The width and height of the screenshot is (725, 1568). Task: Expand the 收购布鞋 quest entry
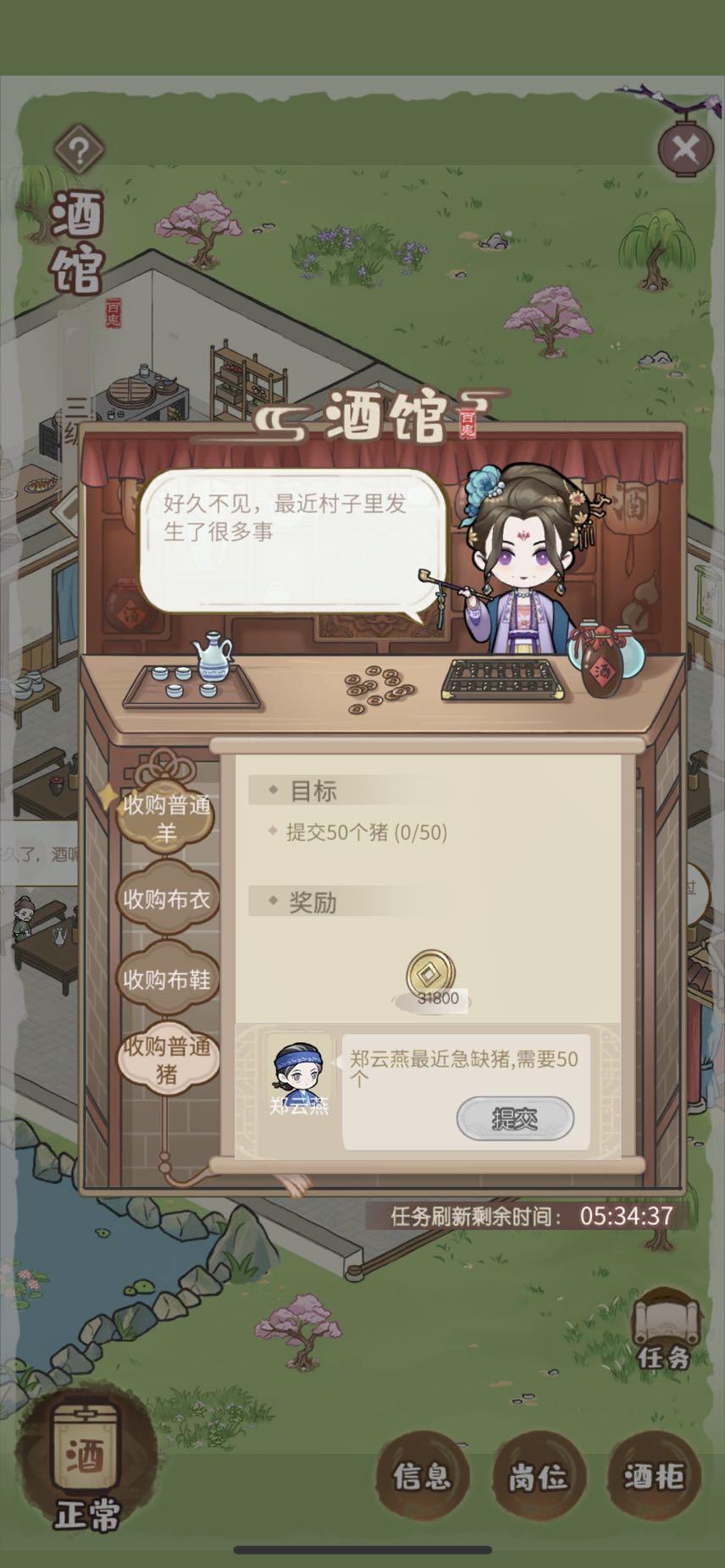point(166,978)
